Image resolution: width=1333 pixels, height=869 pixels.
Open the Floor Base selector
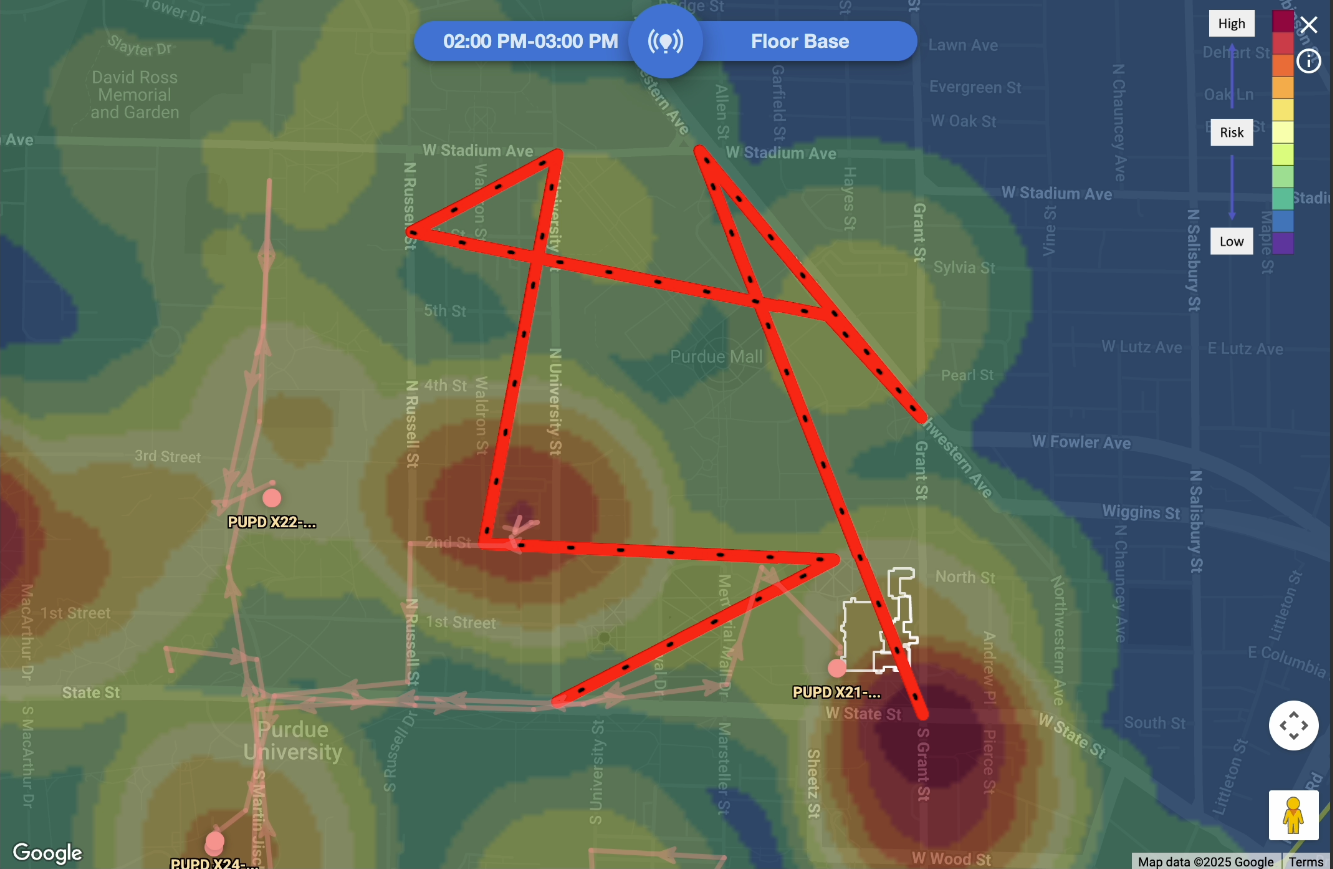pyautogui.click(x=800, y=42)
